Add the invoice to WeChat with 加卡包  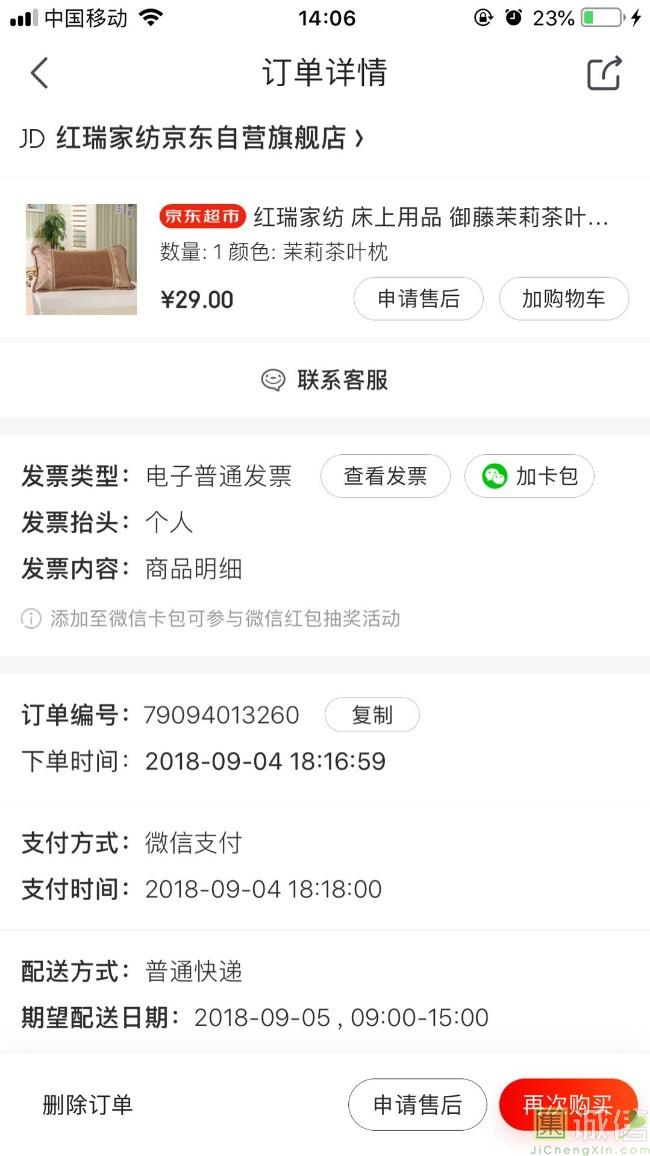(529, 476)
